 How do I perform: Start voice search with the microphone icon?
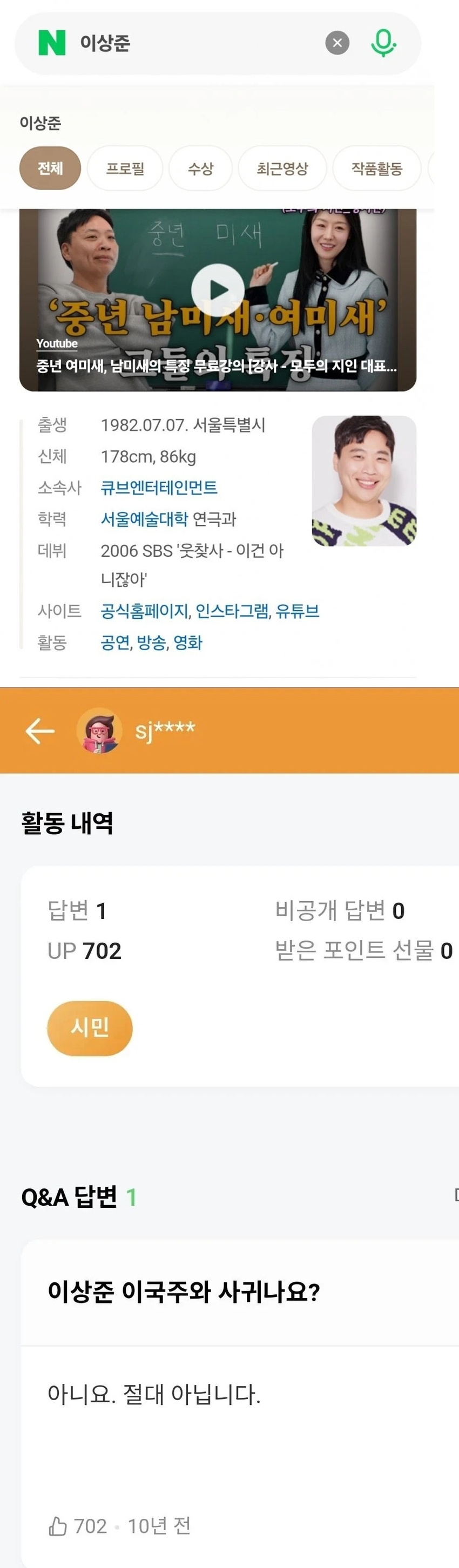click(x=383, y=43)
